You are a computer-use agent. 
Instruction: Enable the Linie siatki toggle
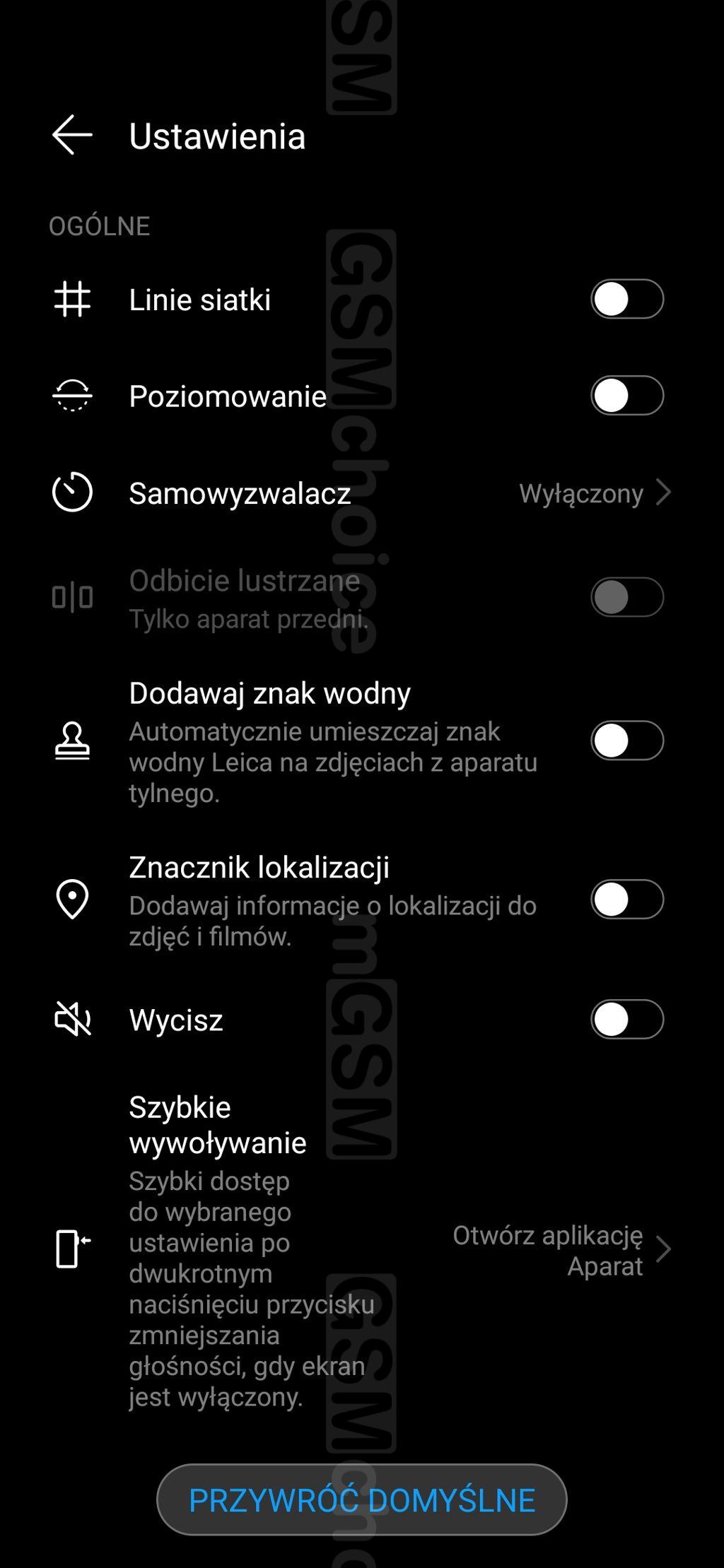(626, 299)
